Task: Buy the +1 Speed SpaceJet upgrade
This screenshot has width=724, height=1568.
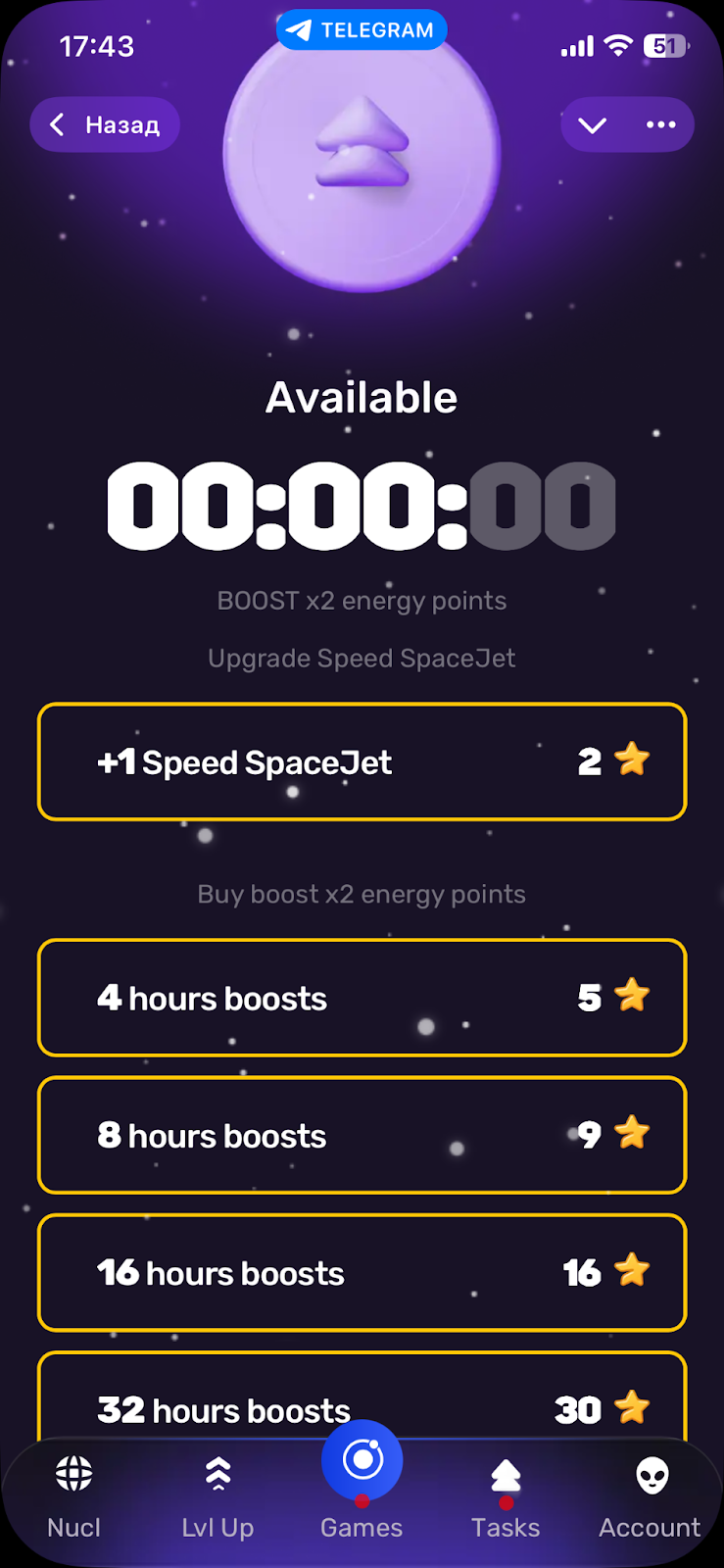Action: [x=362, y=761]
